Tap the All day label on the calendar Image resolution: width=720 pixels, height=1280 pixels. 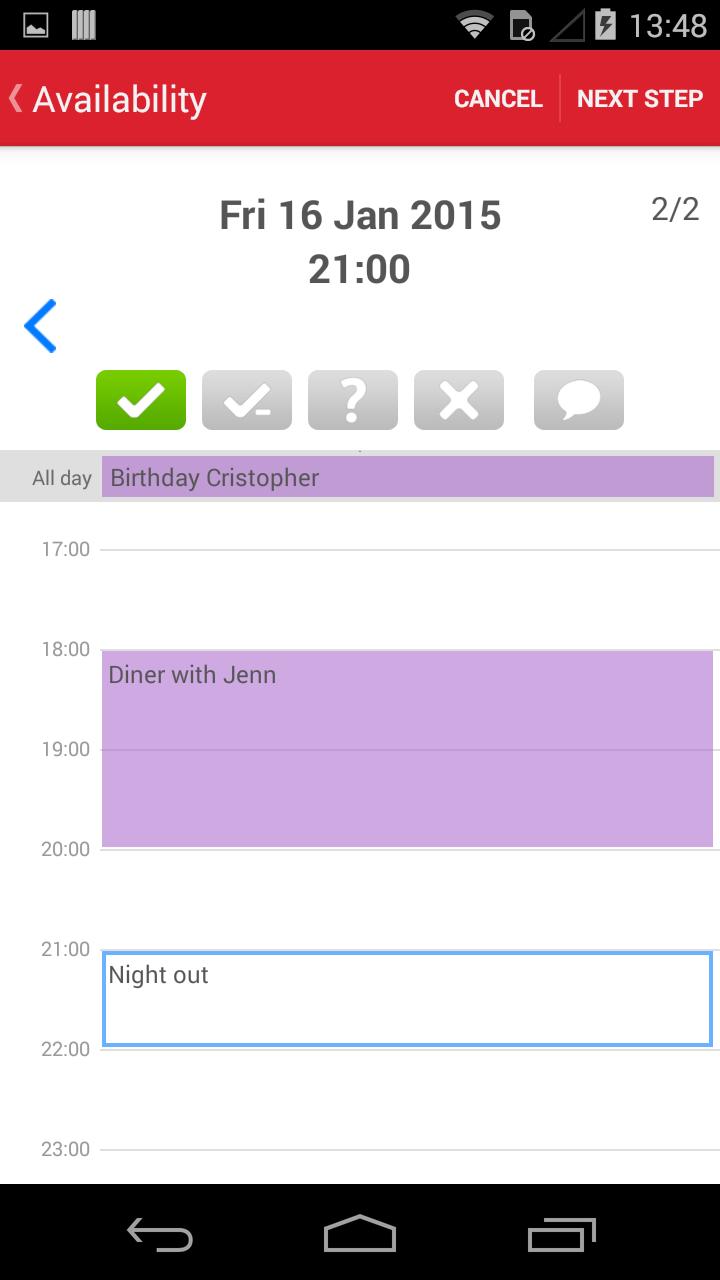[x=62, y=477]
